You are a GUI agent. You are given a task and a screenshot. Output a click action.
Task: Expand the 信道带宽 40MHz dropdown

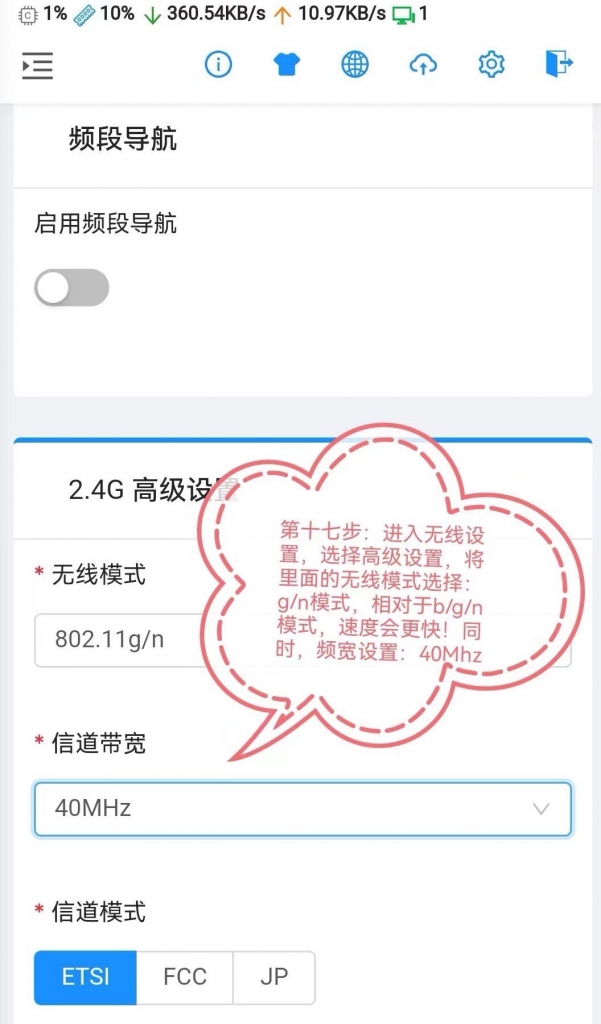(303, 808)
